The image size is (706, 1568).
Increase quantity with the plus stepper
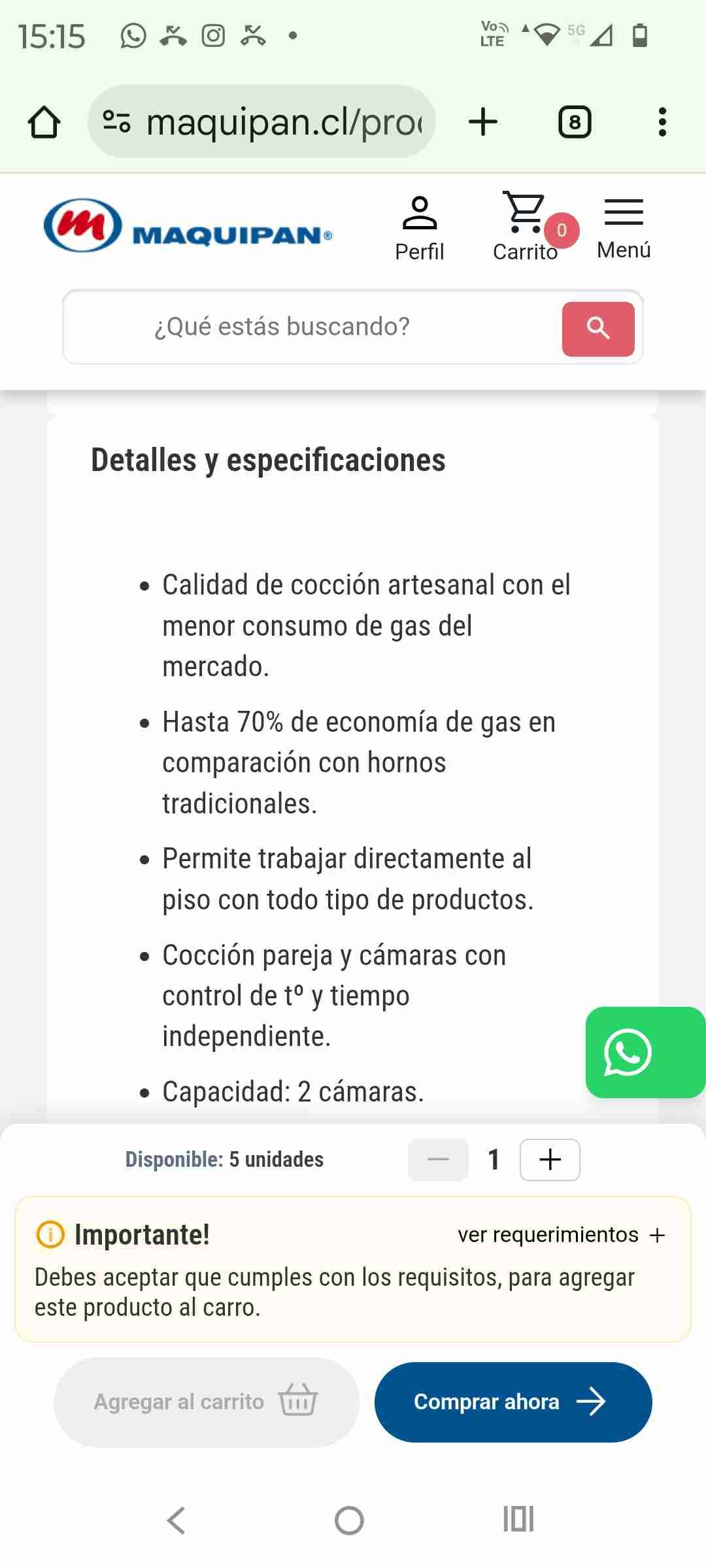point(549,1160)
